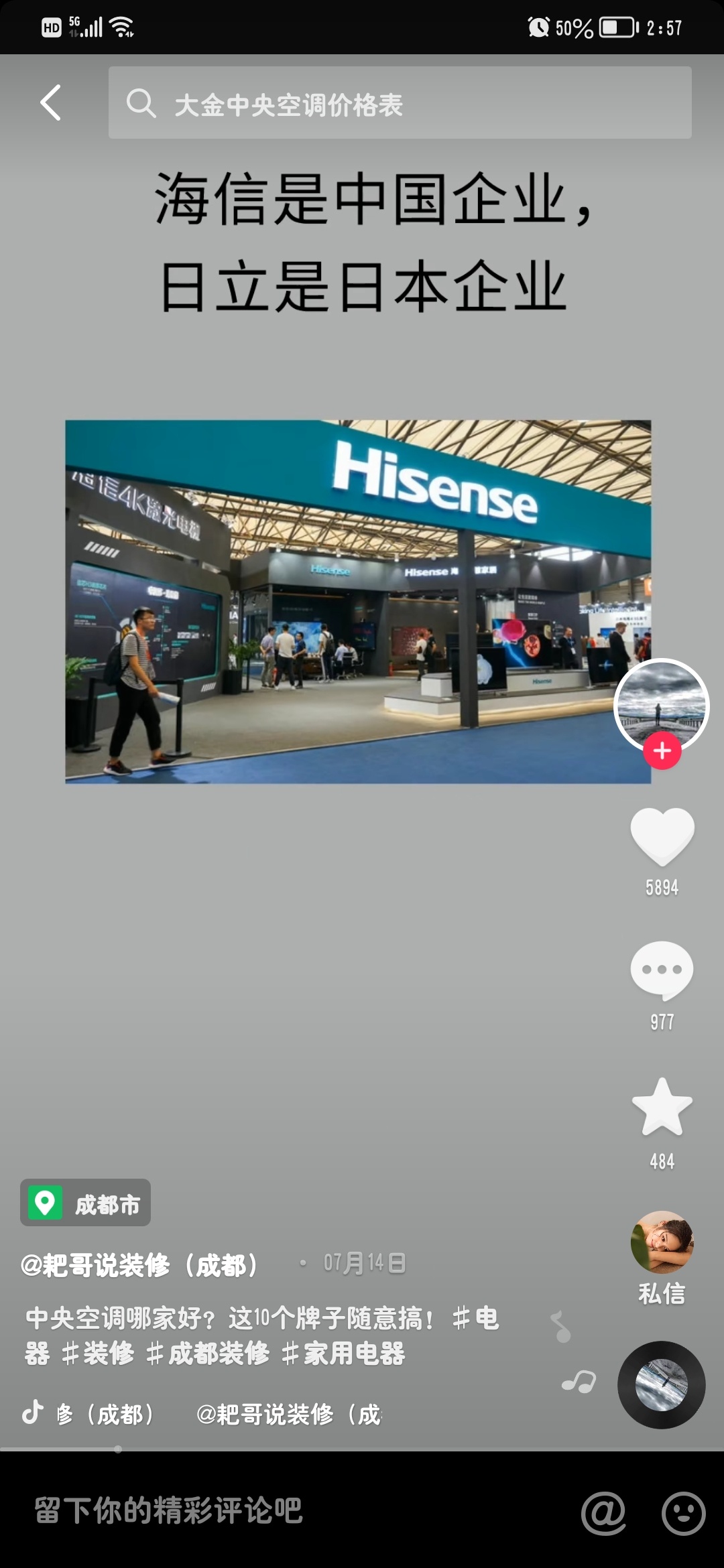The width and height of the screenshot is (724, 1568).
Task: Open the original sound track marquee
Action: pyautogui.click(x=201, y=1414)
